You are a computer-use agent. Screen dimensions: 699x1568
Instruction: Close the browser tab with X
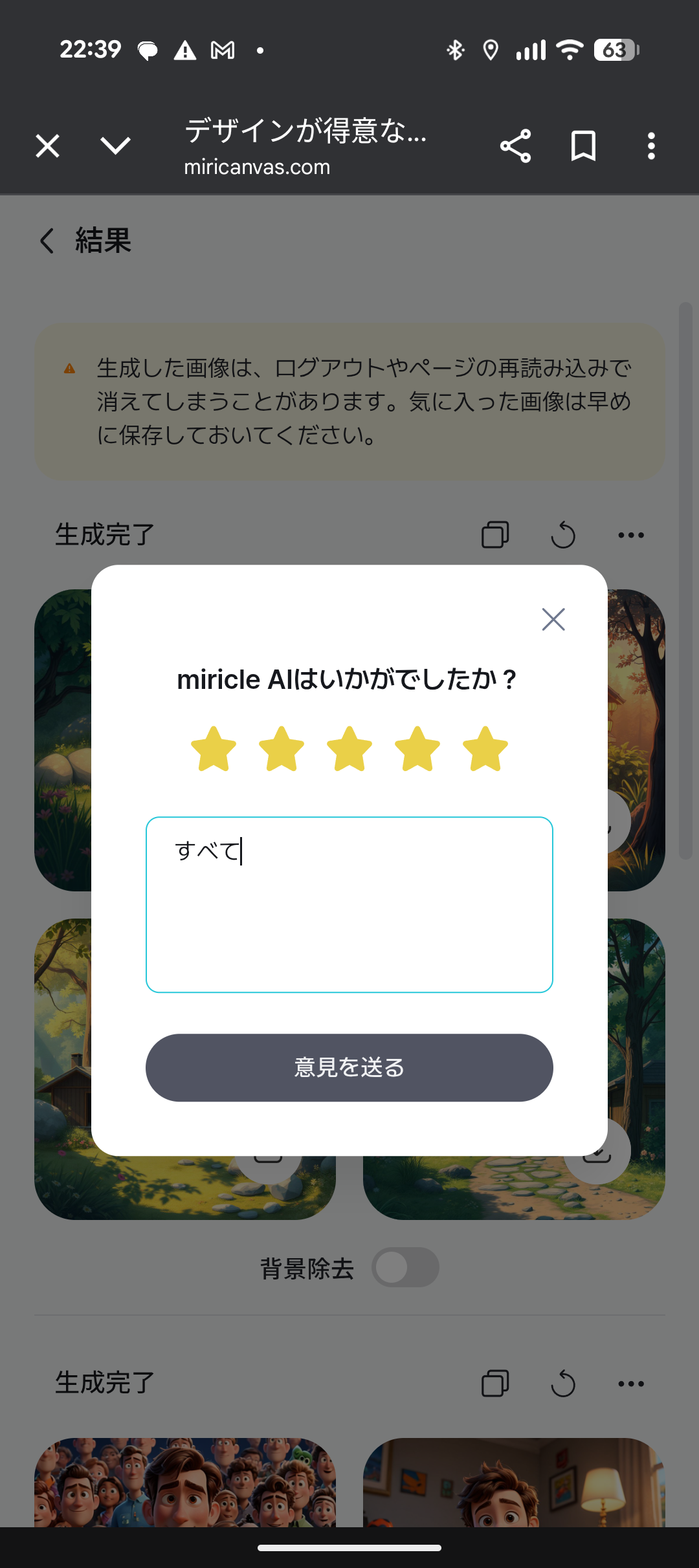click(x=48, y=146)
